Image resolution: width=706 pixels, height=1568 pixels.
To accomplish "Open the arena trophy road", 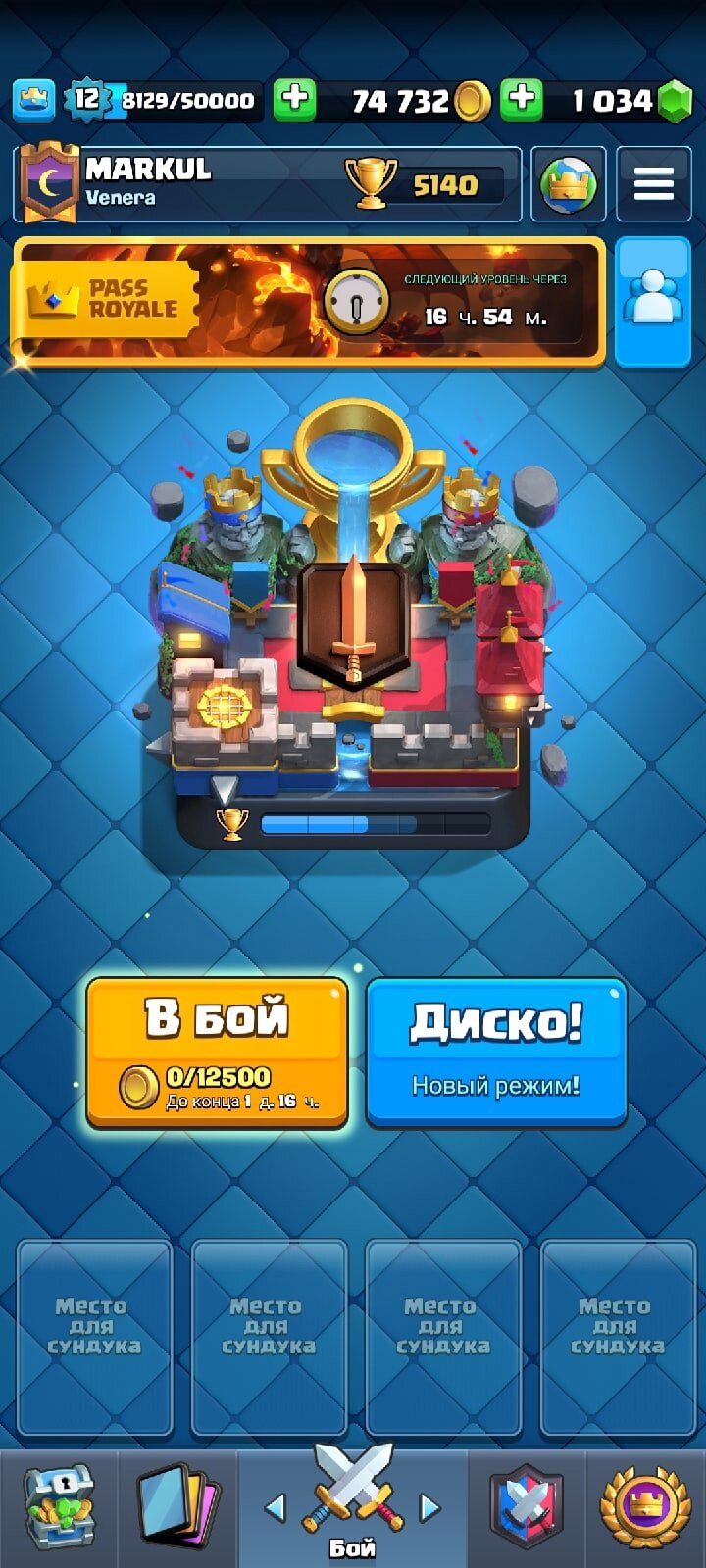I will [353, 627].
